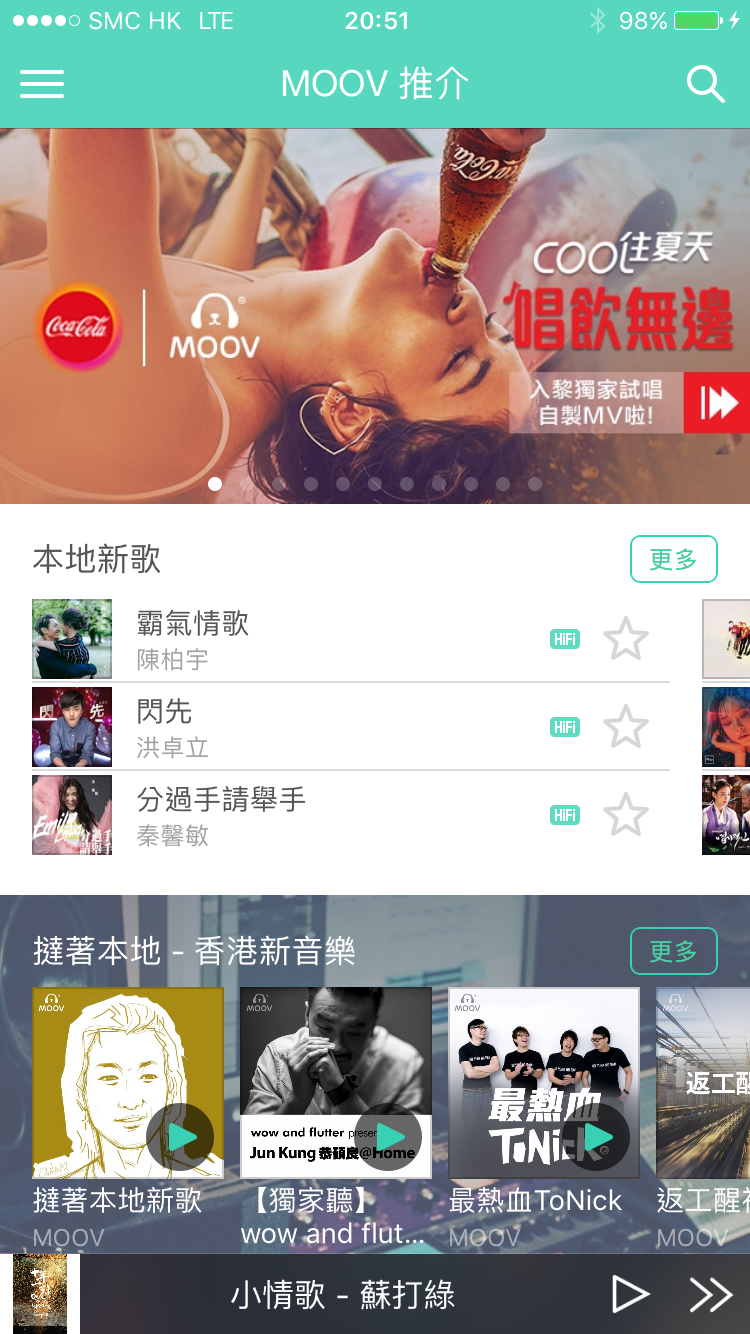Skip to the next track
Screen dimensions: 750x1334
tap(710, 1295)
